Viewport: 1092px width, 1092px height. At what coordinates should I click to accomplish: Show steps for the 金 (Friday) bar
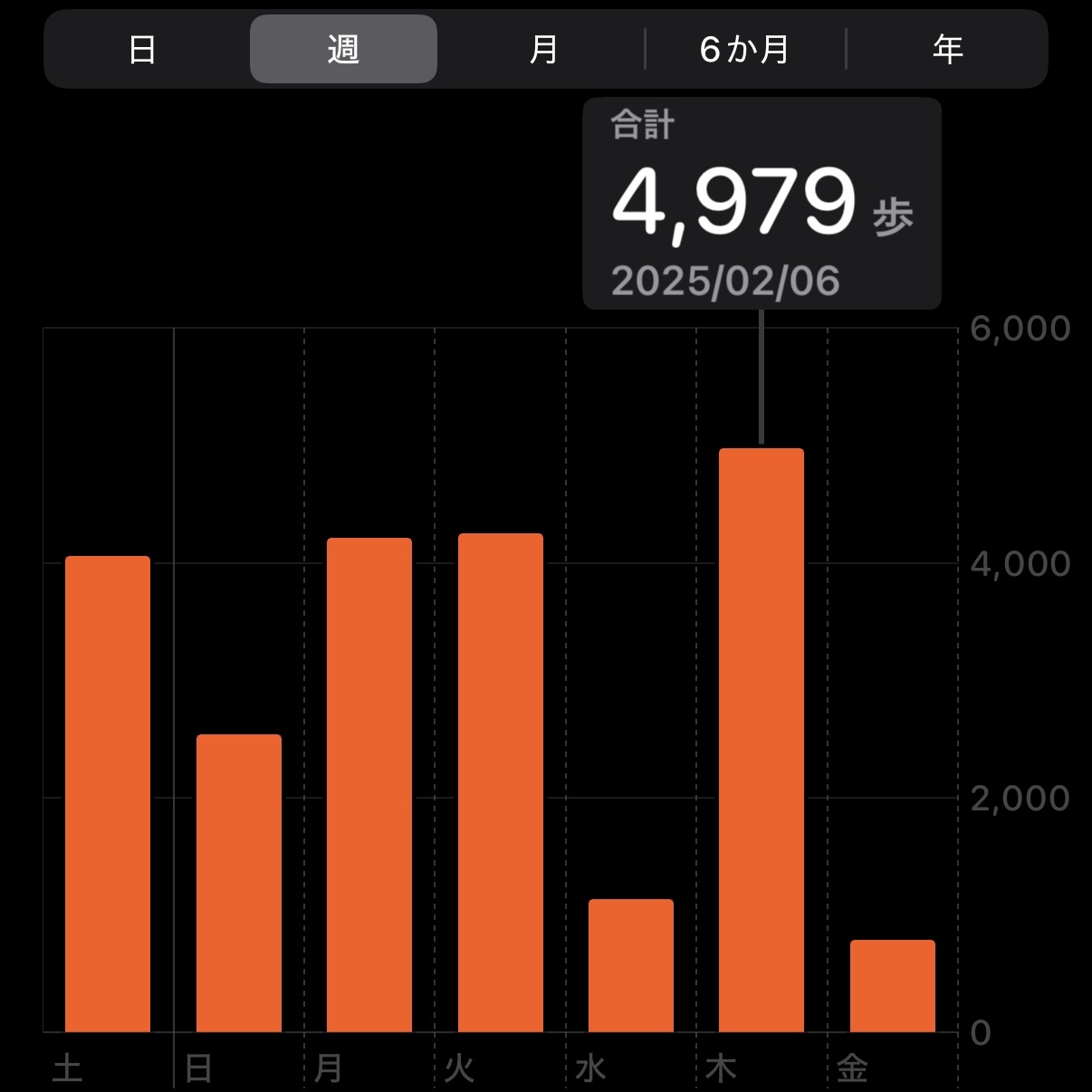point(893,985)
